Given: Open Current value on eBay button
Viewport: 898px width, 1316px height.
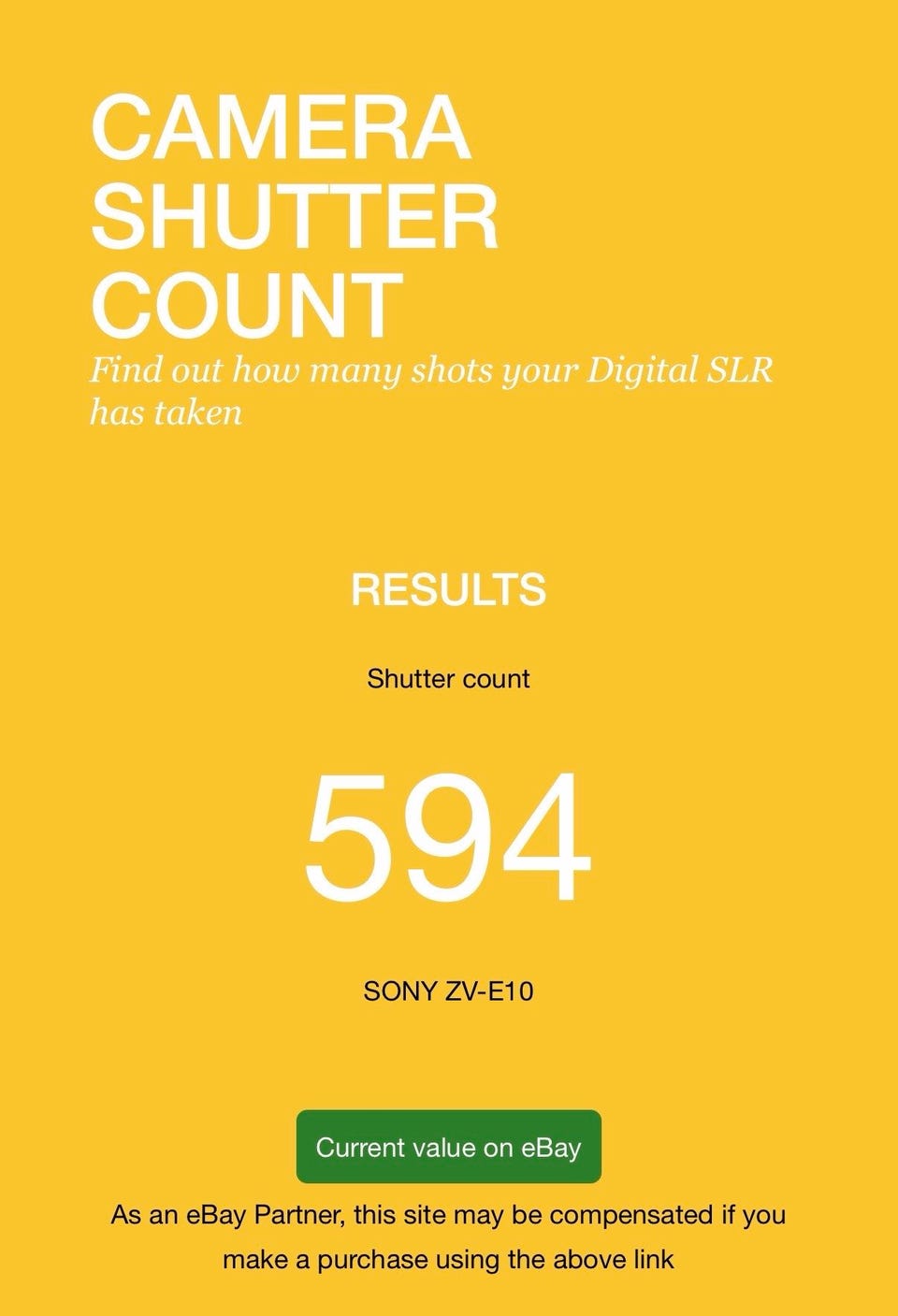Looking at the screenshot, I should click(448, 1147).
